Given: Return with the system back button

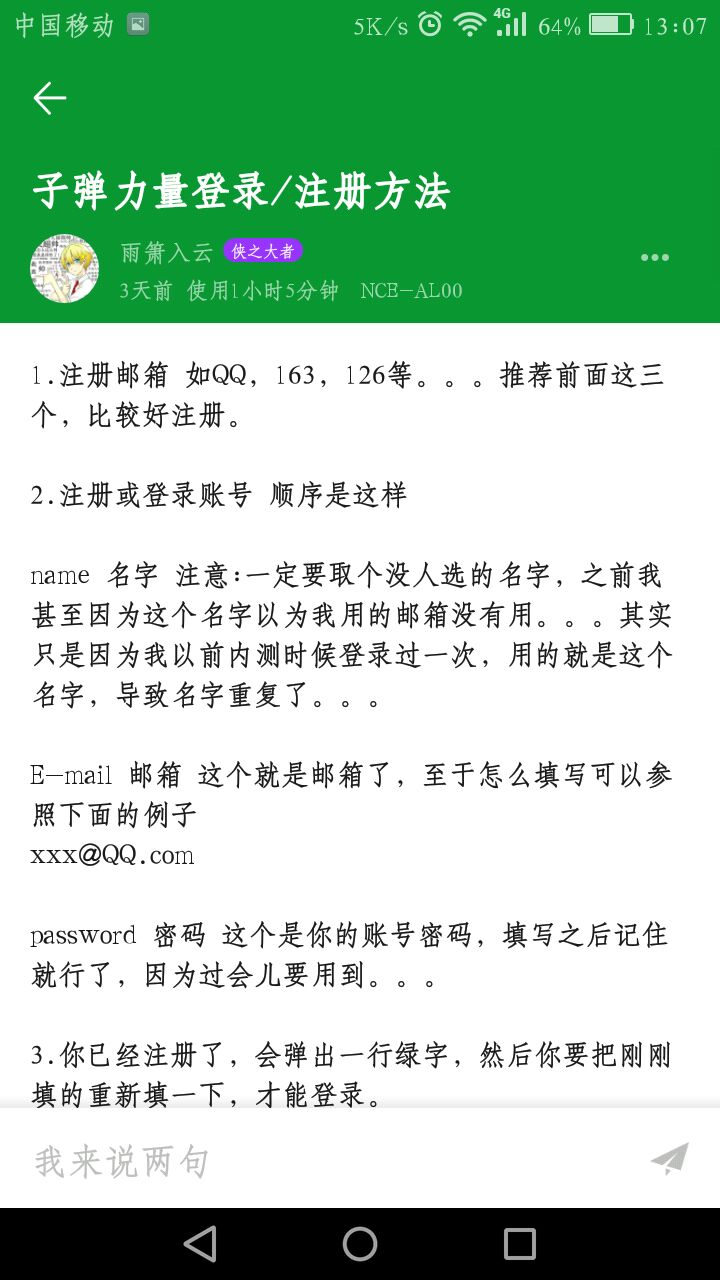Looking at the screenshot, I should click(200, 1244).
